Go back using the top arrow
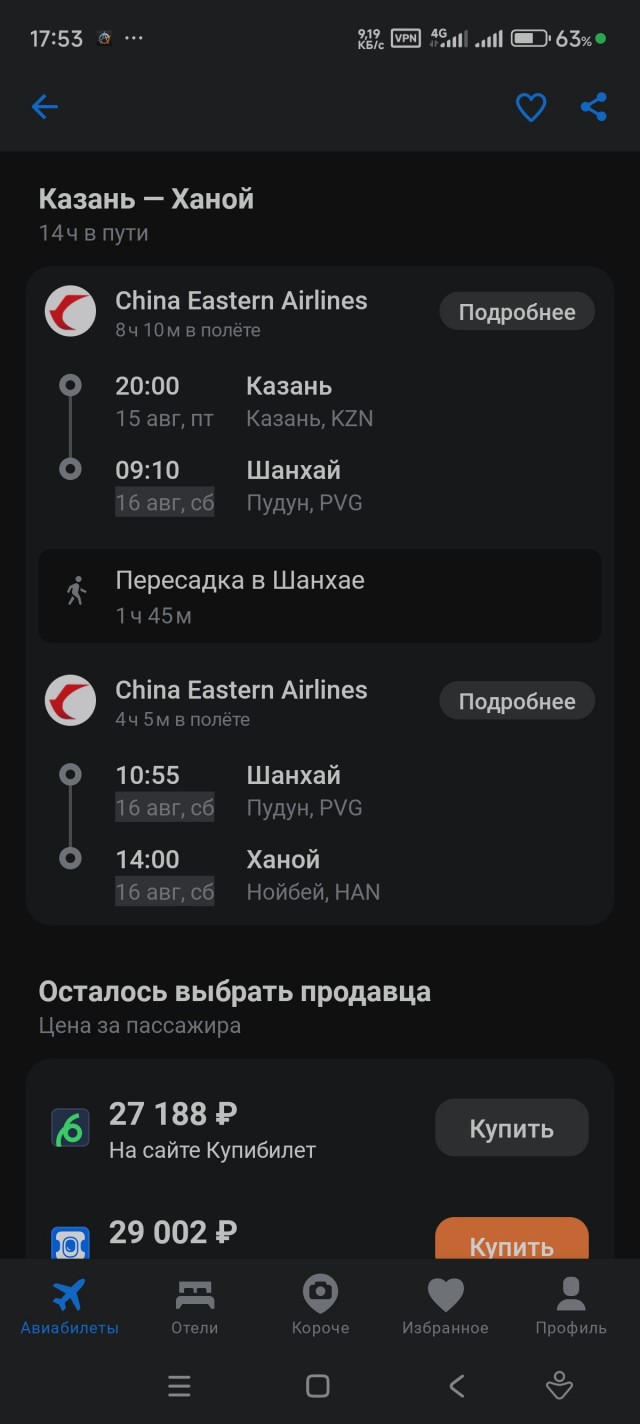The image size is (640, 1424). coord(45,107)
